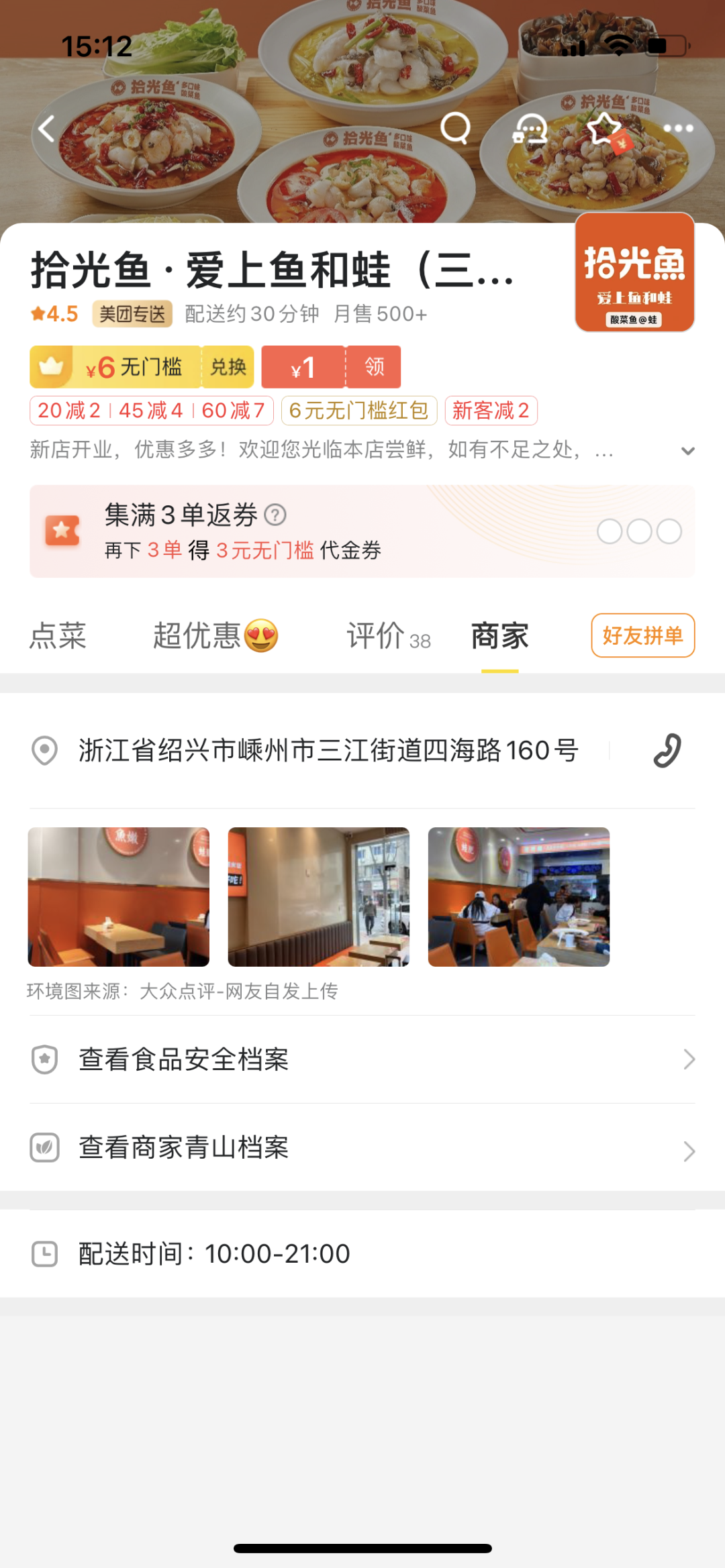Viewport: 725px width, 1568px height.
Task: Open search within this store
Action: (x=455, y=127)
